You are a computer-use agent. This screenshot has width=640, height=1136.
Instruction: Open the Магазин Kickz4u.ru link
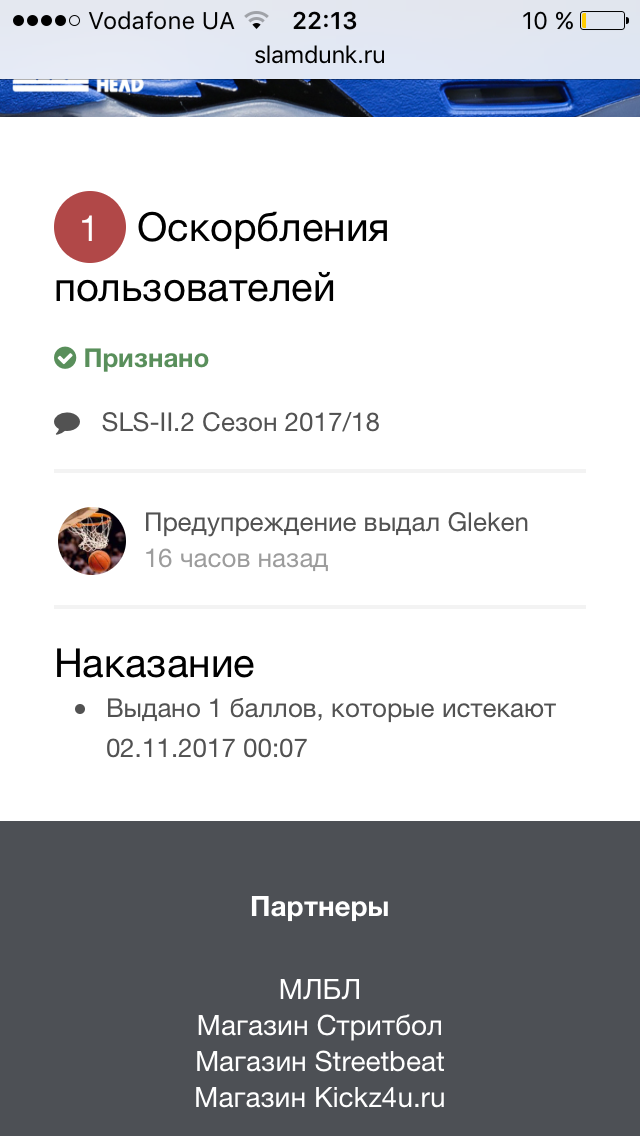(x=320, y=1098)
